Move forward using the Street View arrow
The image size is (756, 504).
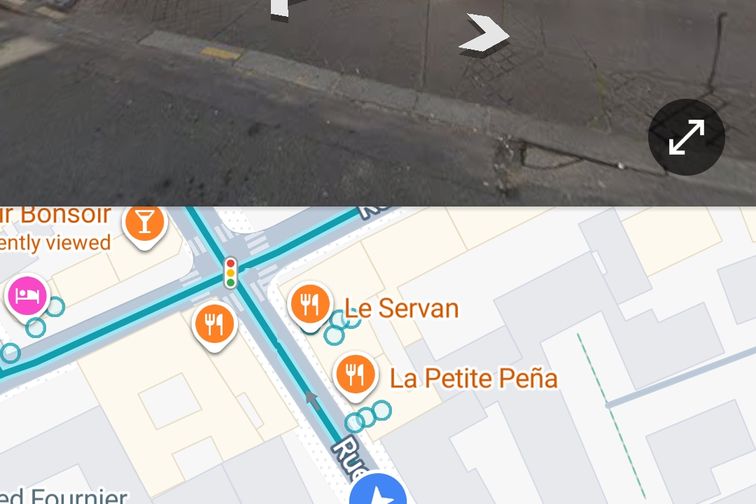pos(484,35)
